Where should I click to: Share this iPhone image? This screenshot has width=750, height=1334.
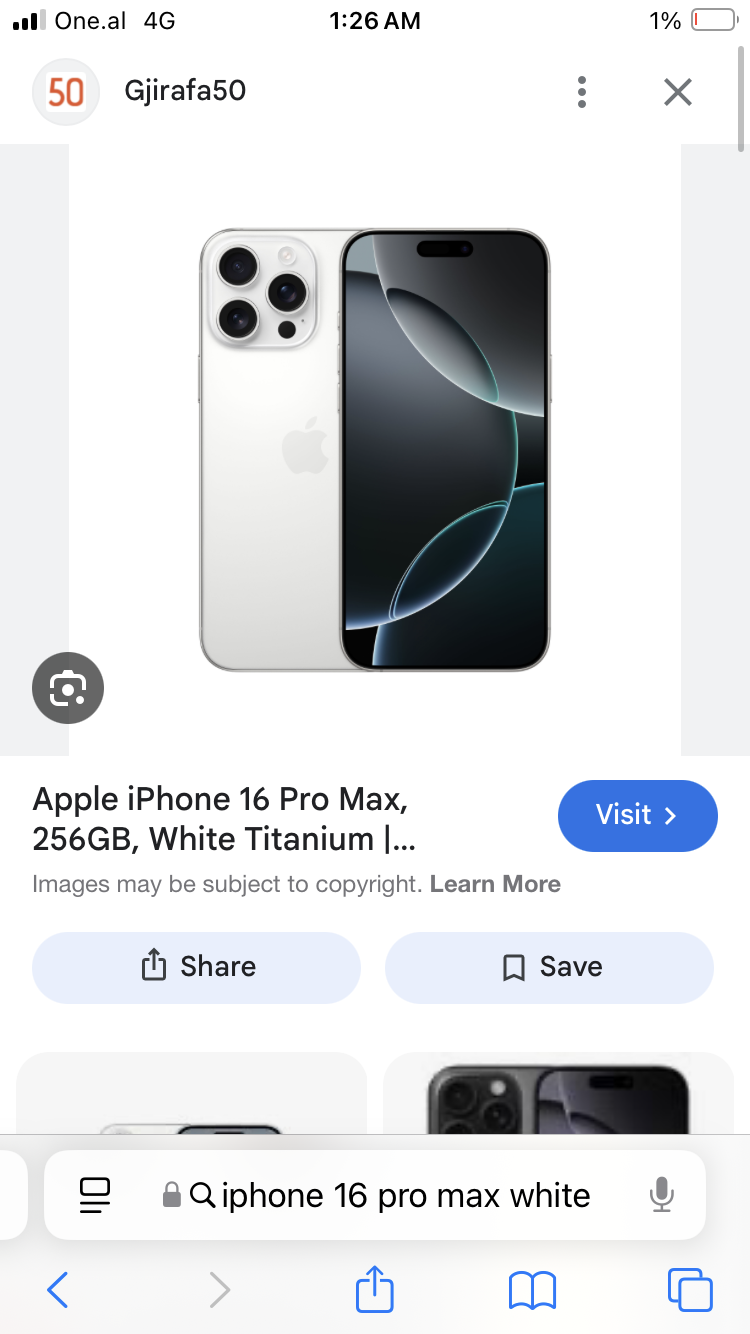[x=196, y=967]
